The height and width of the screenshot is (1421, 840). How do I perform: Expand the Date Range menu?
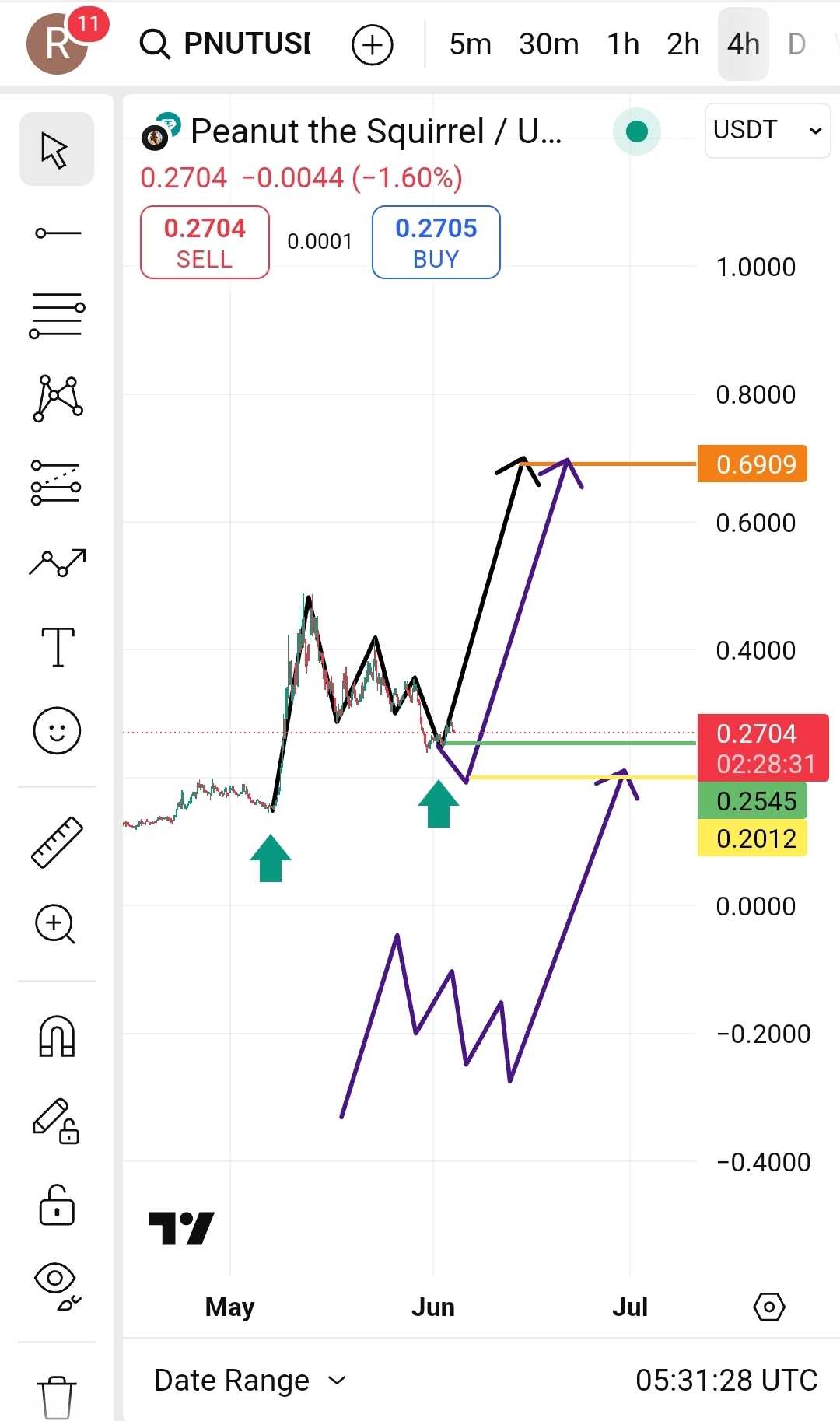point(249,1381)
